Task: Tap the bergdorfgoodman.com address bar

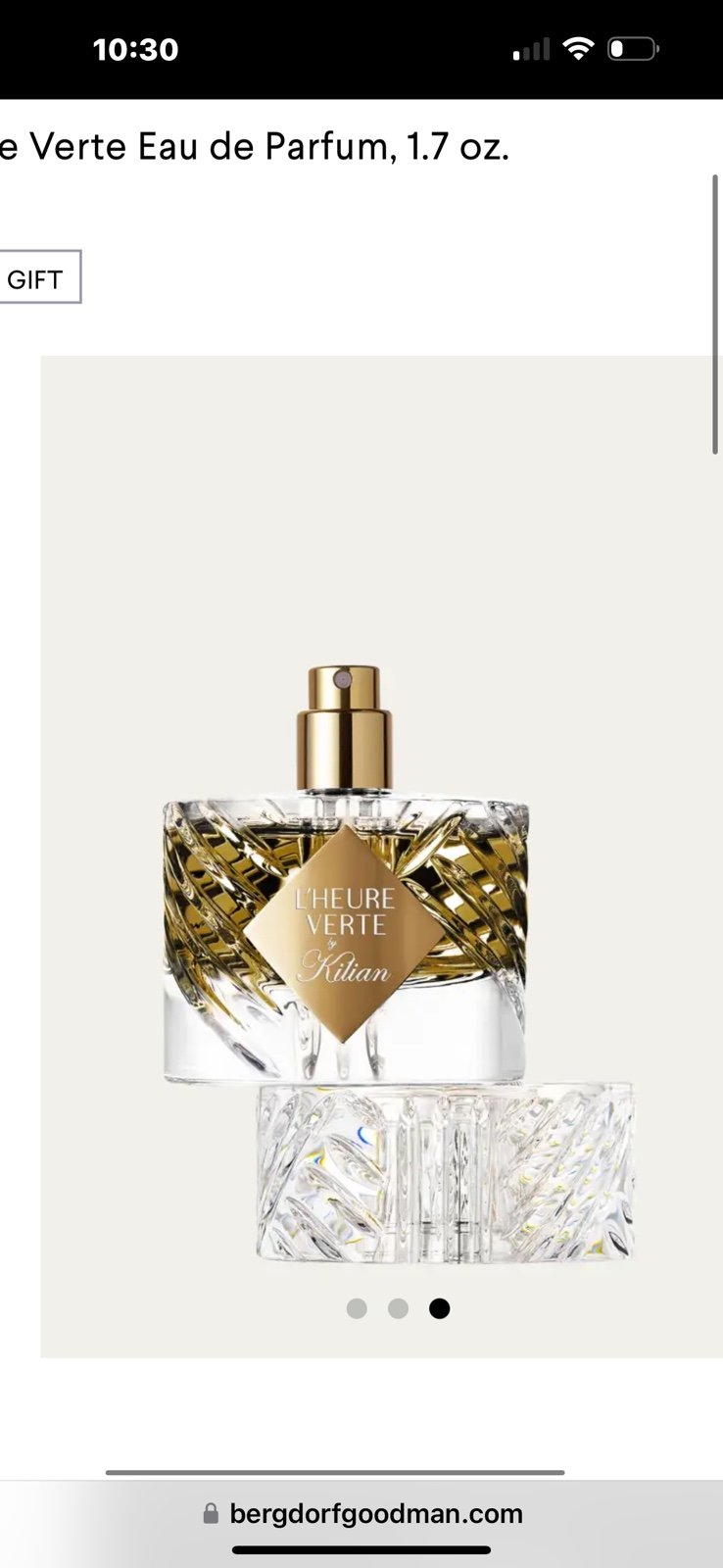Action: coord(362,1514)
